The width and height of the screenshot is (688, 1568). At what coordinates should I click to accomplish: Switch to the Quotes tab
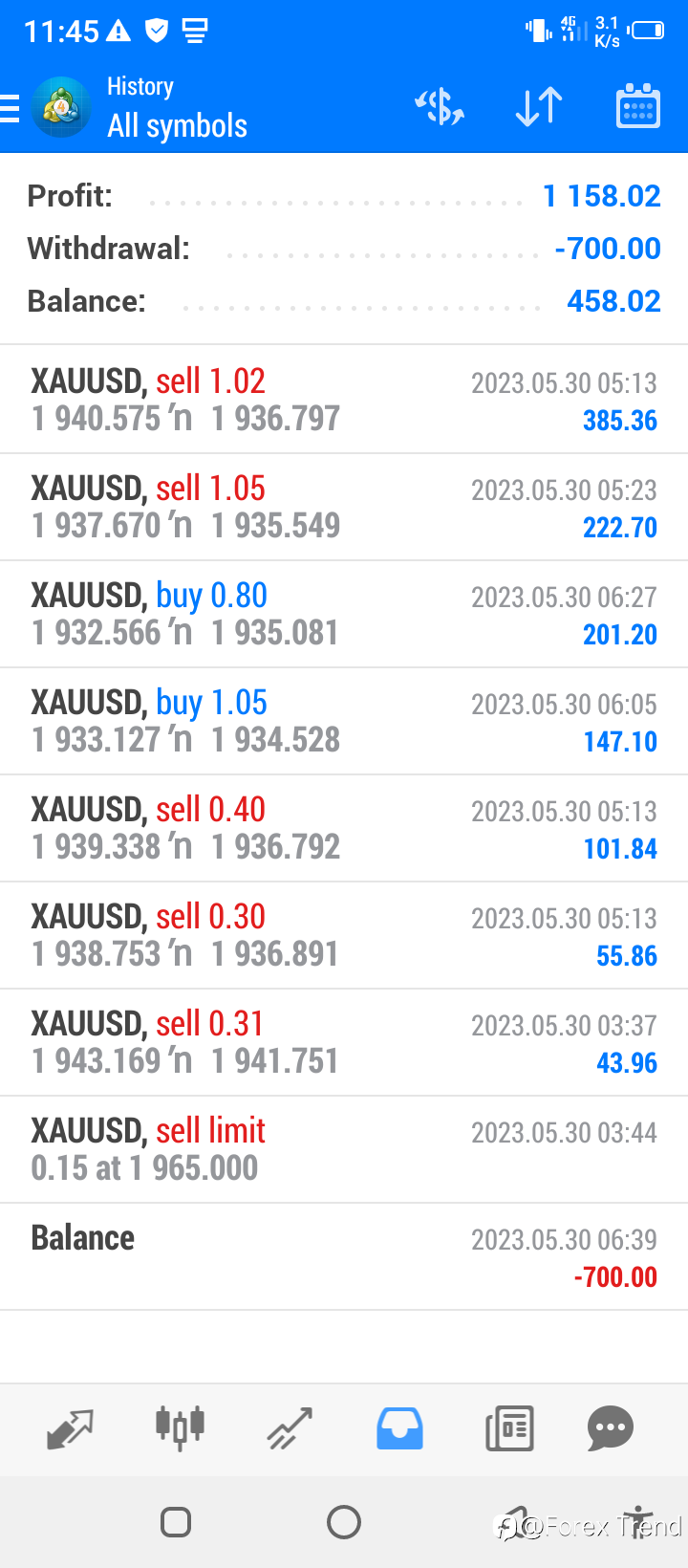coord(70,1428)
